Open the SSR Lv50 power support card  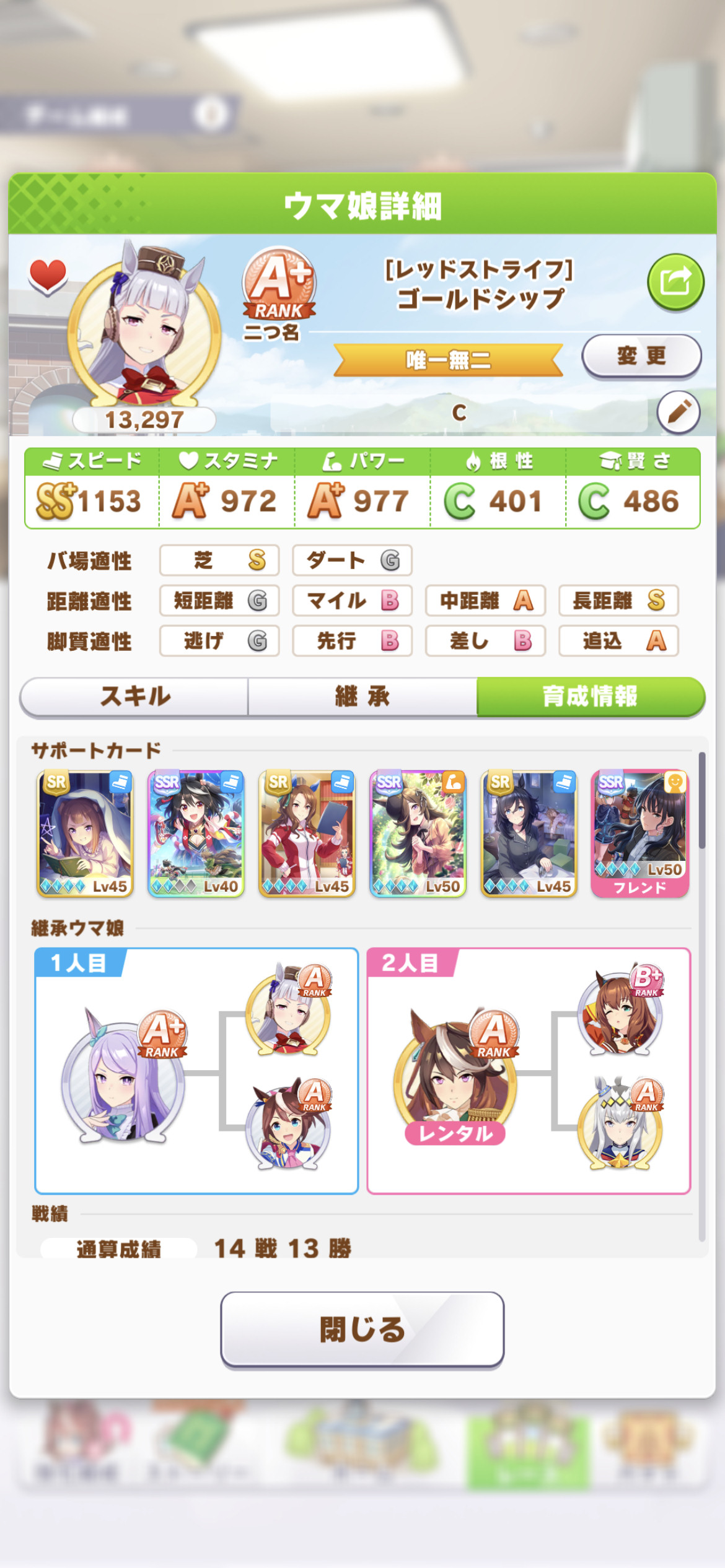tap(418, 834)
